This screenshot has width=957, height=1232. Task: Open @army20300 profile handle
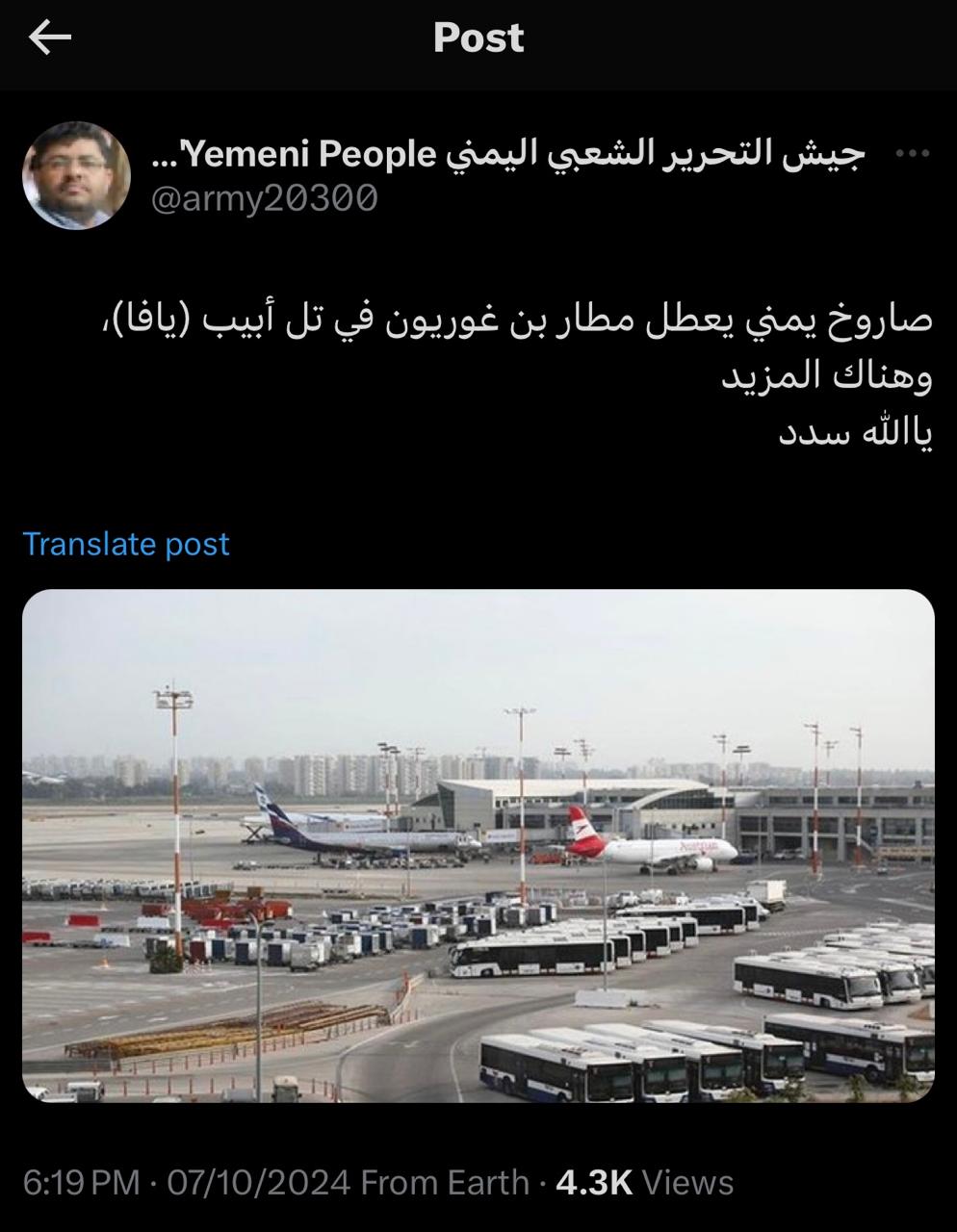click(265, 198)
